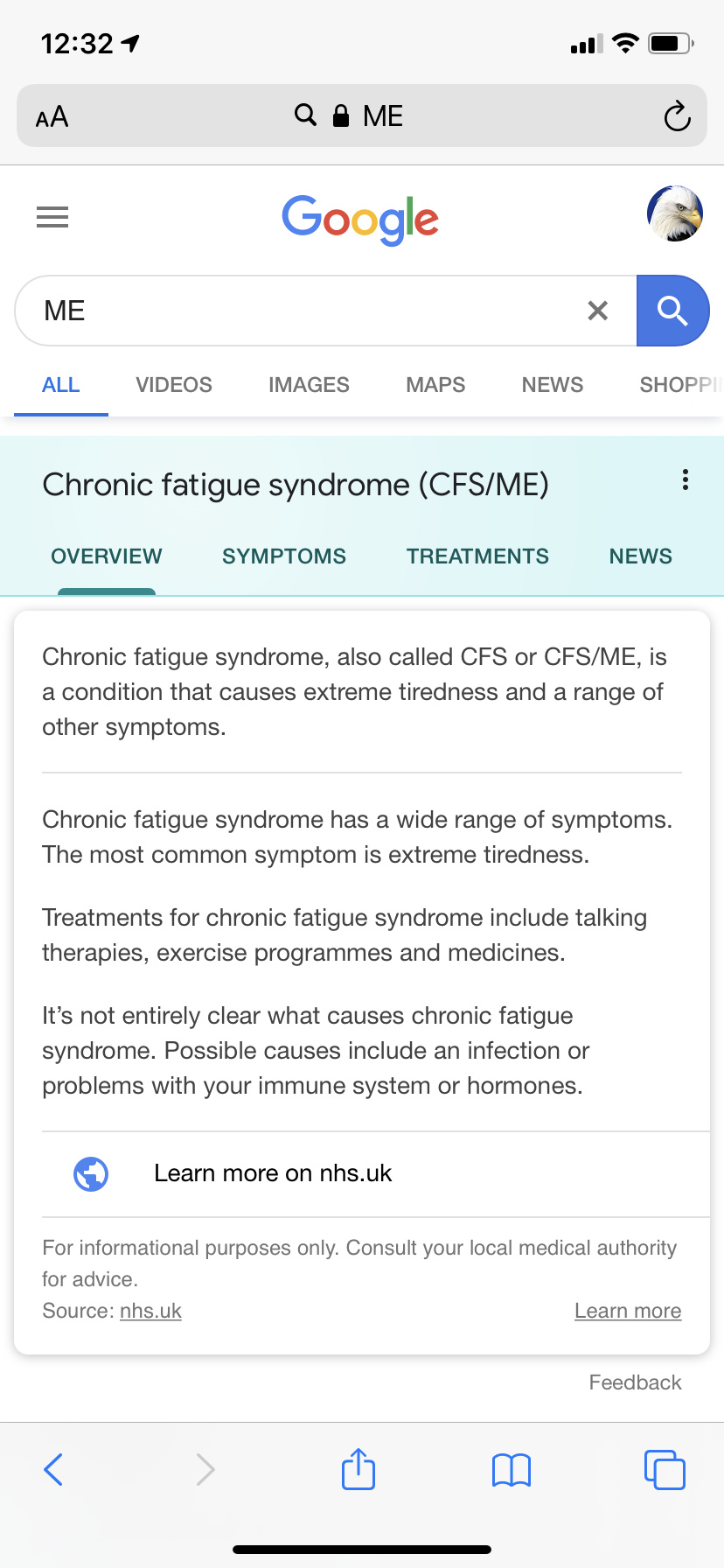724x1568 pixels.
Task: Send Feedback on this panel
Action: (x=635, y=1382)
